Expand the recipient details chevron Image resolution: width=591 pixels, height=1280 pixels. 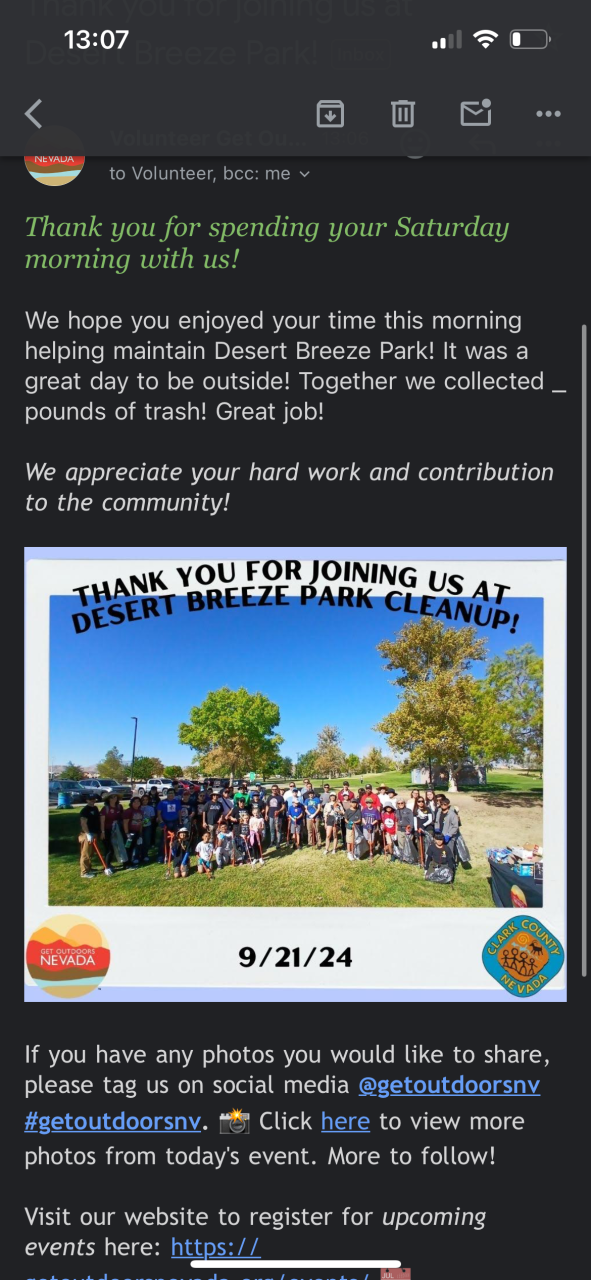coord(305,174)
